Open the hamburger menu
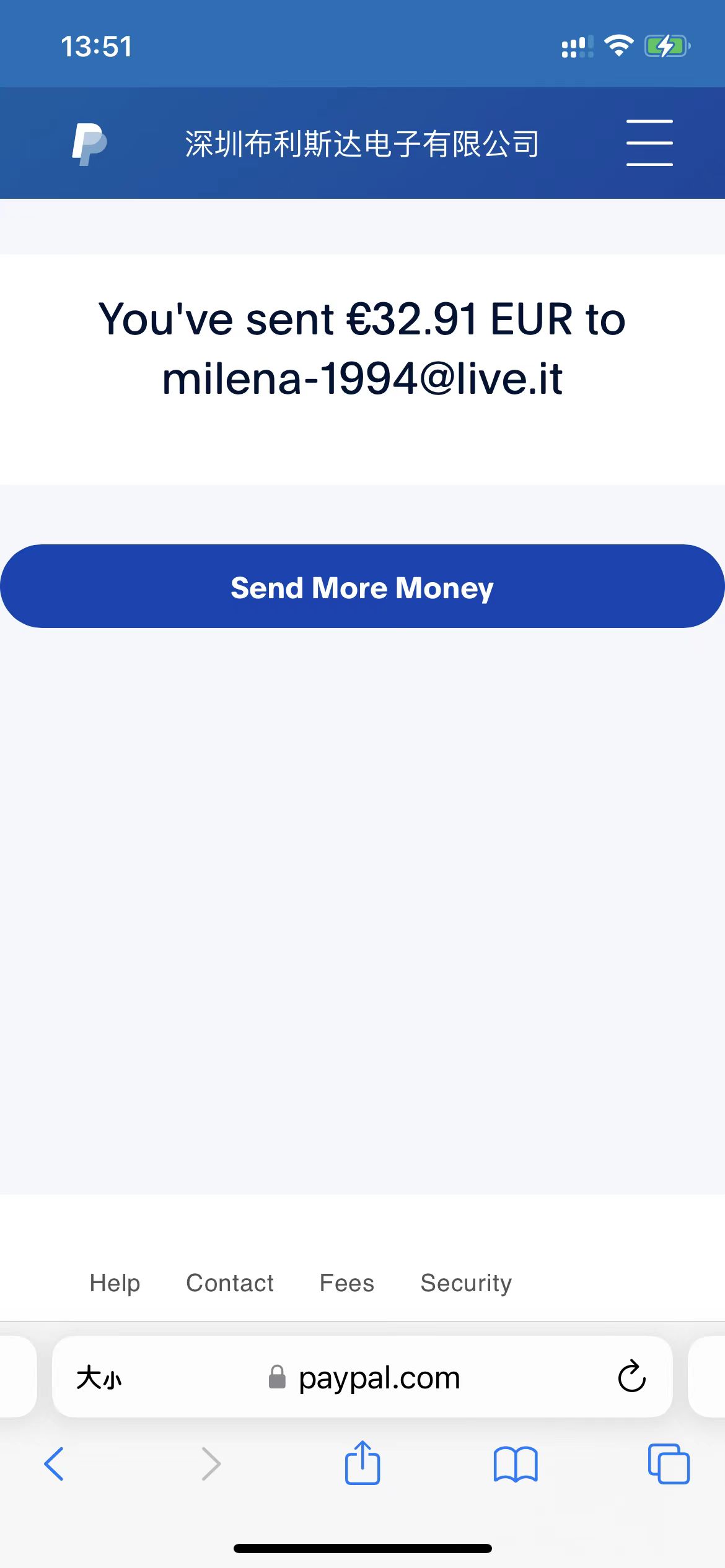Screen dimensions: 725x1568 (x=649, y=143)
